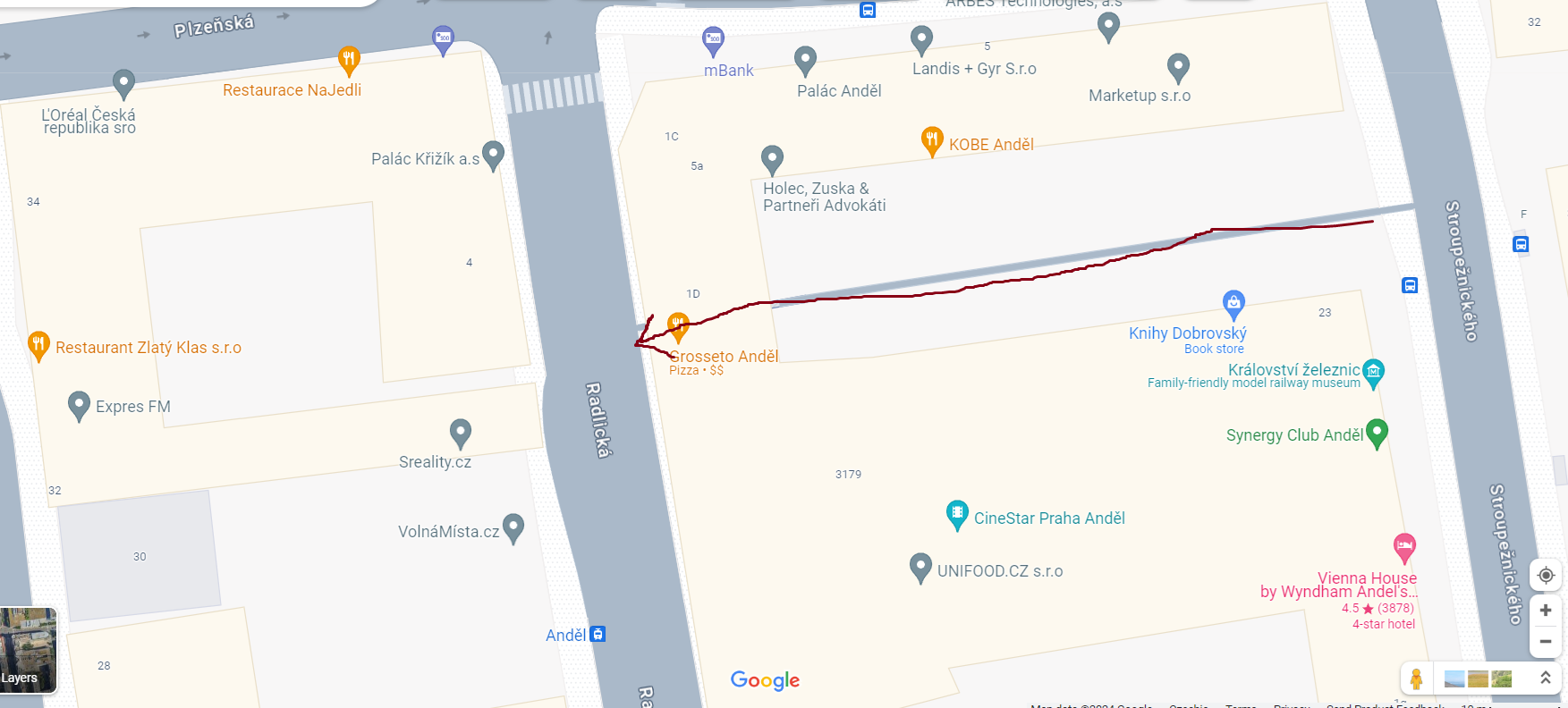Zoom out of the map
1568x708 pixels.
pyautogui.click(x=1545, y=642)
